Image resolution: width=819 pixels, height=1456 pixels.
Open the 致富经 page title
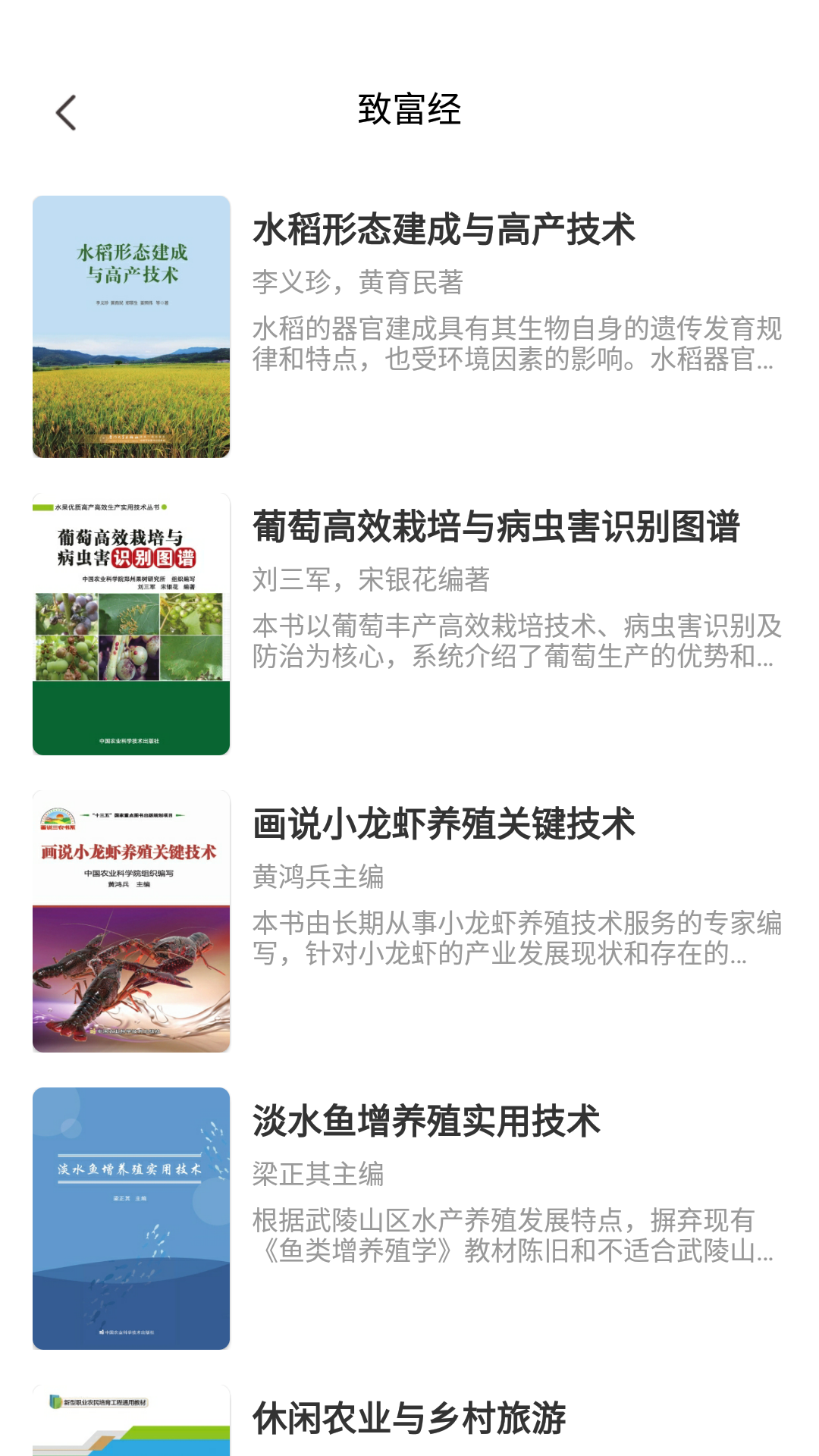pos(409,111)
